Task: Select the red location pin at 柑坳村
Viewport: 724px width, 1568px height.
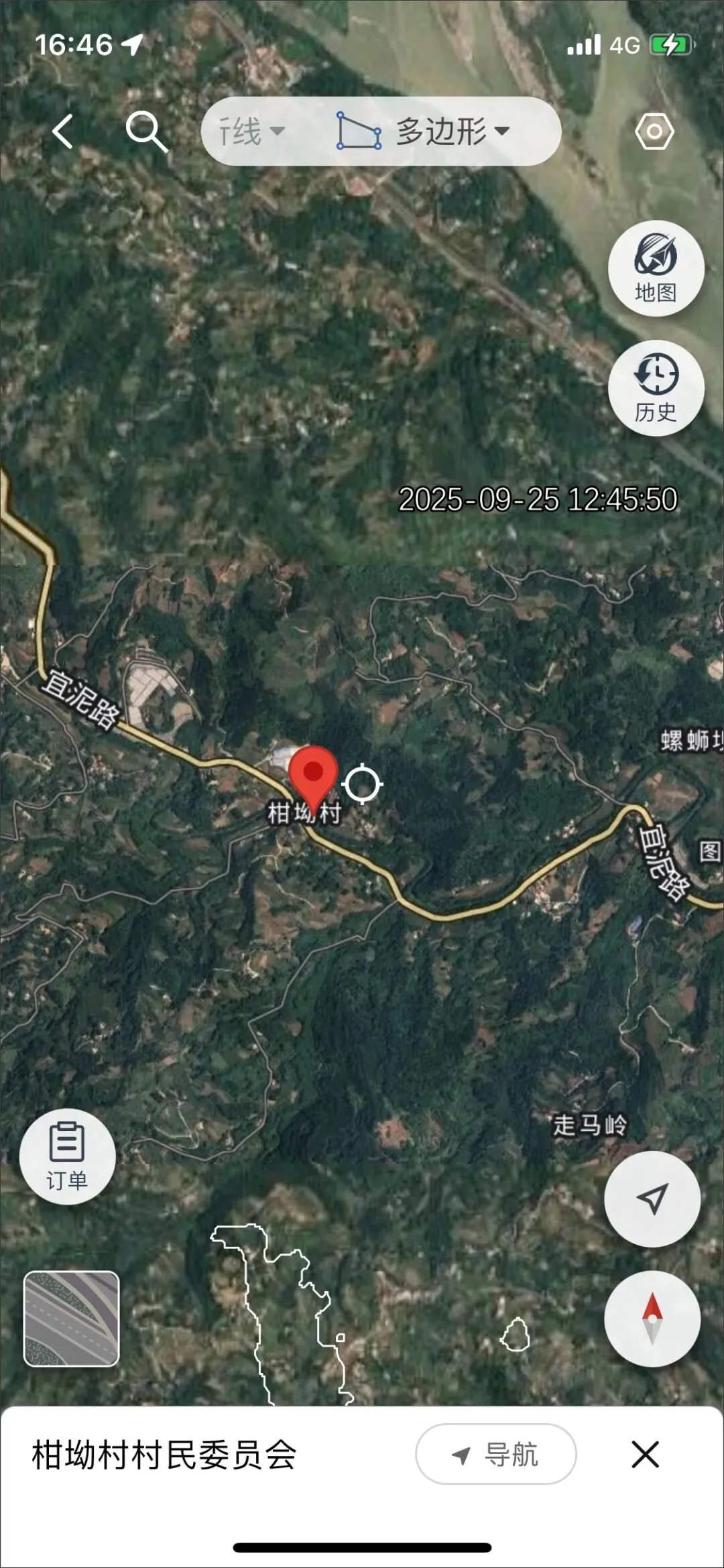Action: (313, 776)
